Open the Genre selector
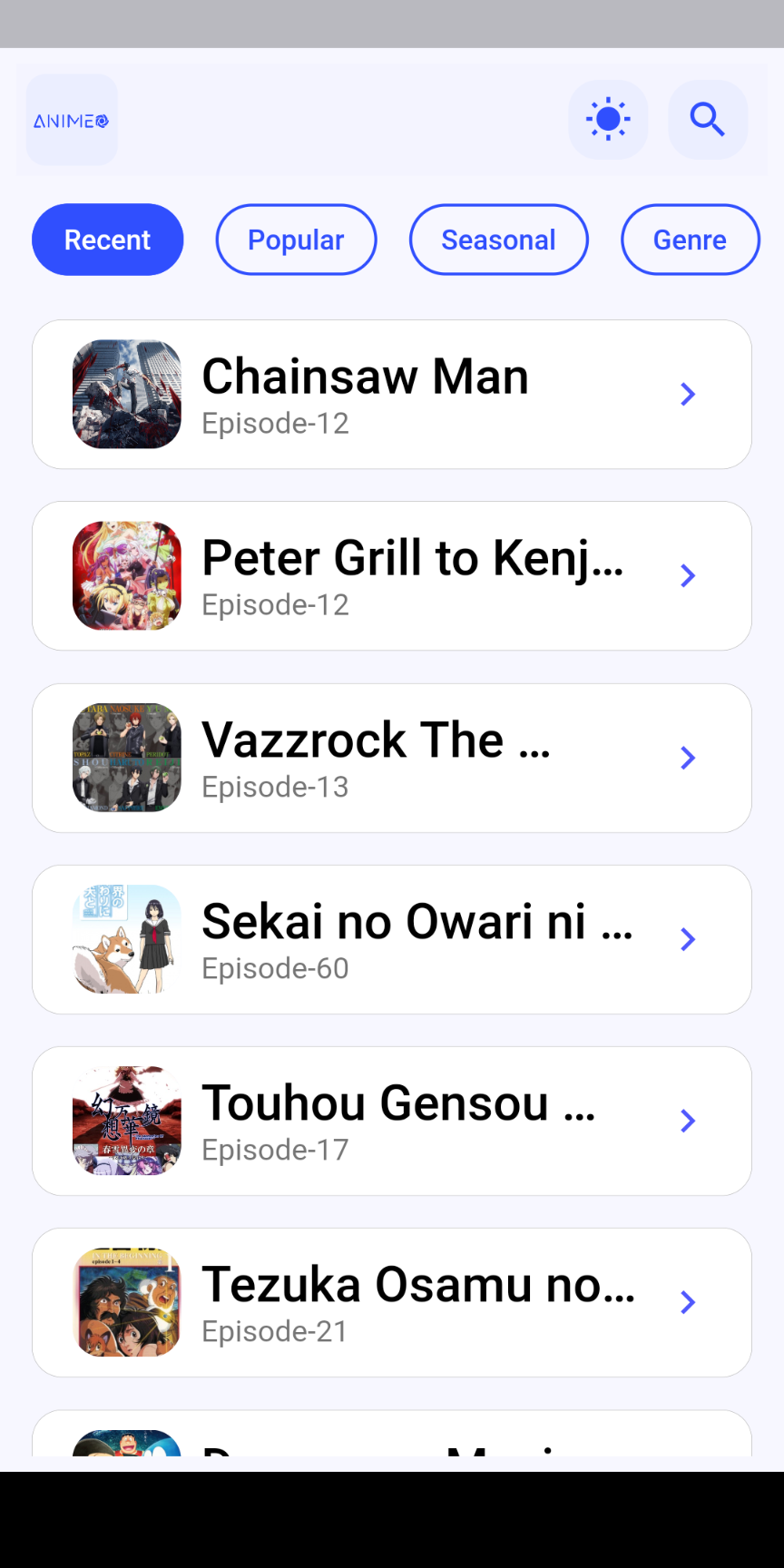784x1568 pixels. [690, 239]
